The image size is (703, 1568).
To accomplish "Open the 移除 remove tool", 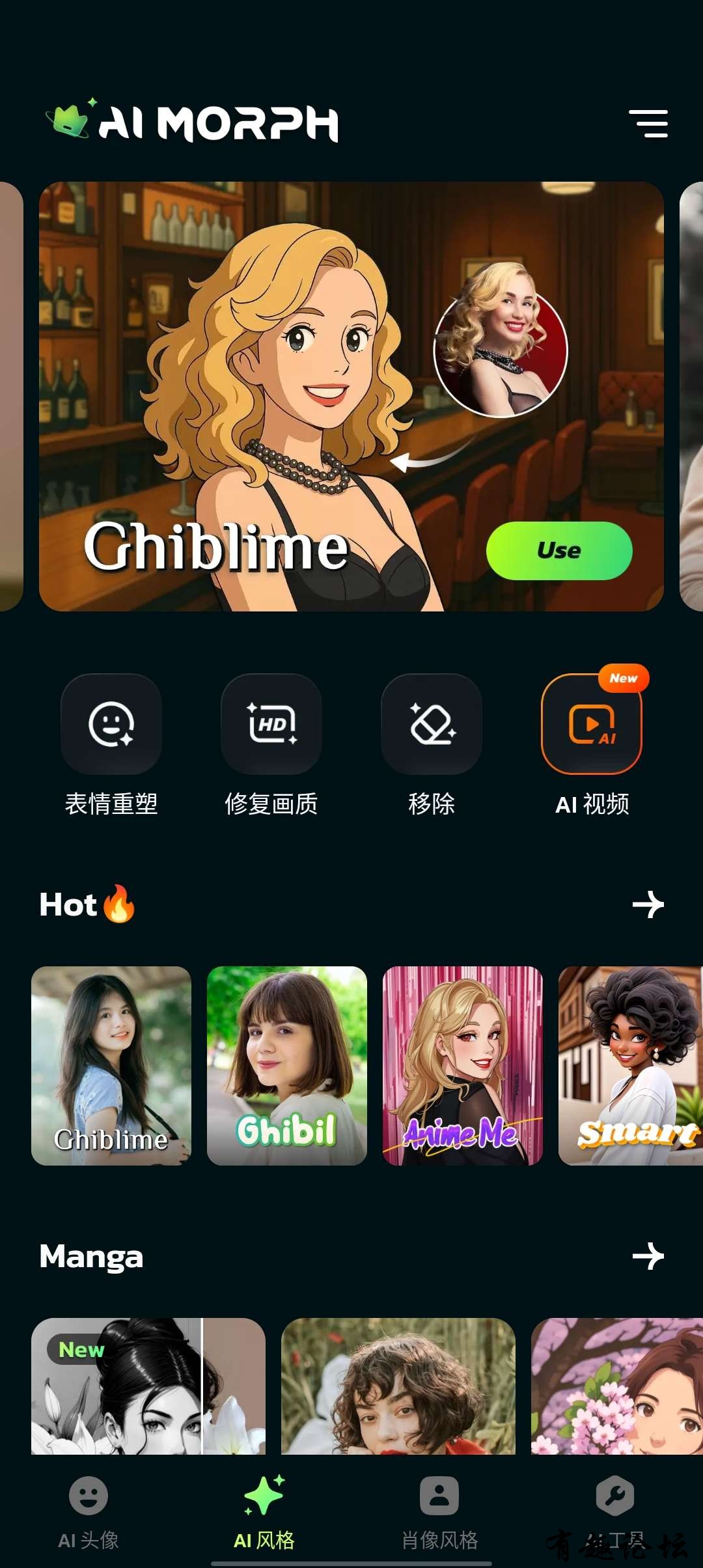I will (432, 724).
